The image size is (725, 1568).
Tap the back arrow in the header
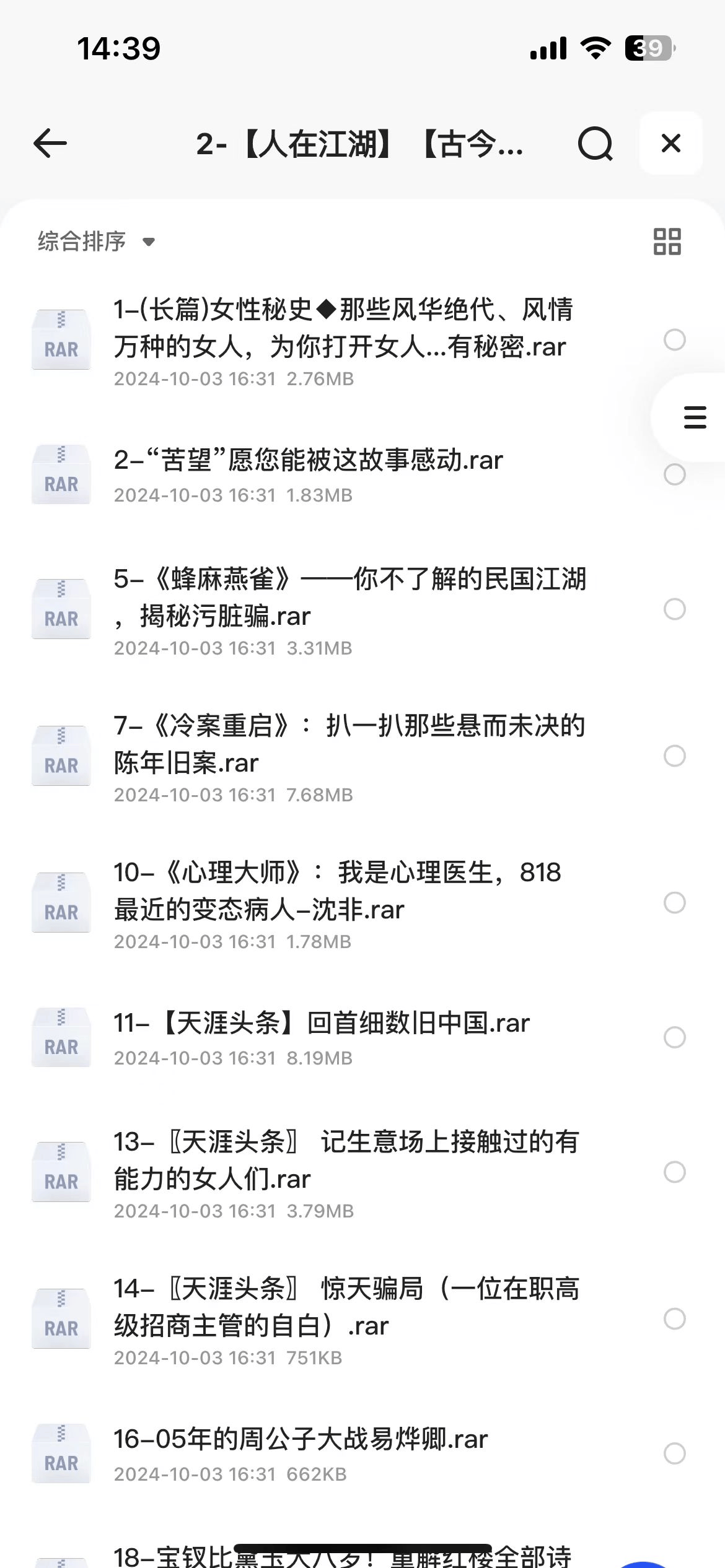pyautogui.click(x=48, y=143)
